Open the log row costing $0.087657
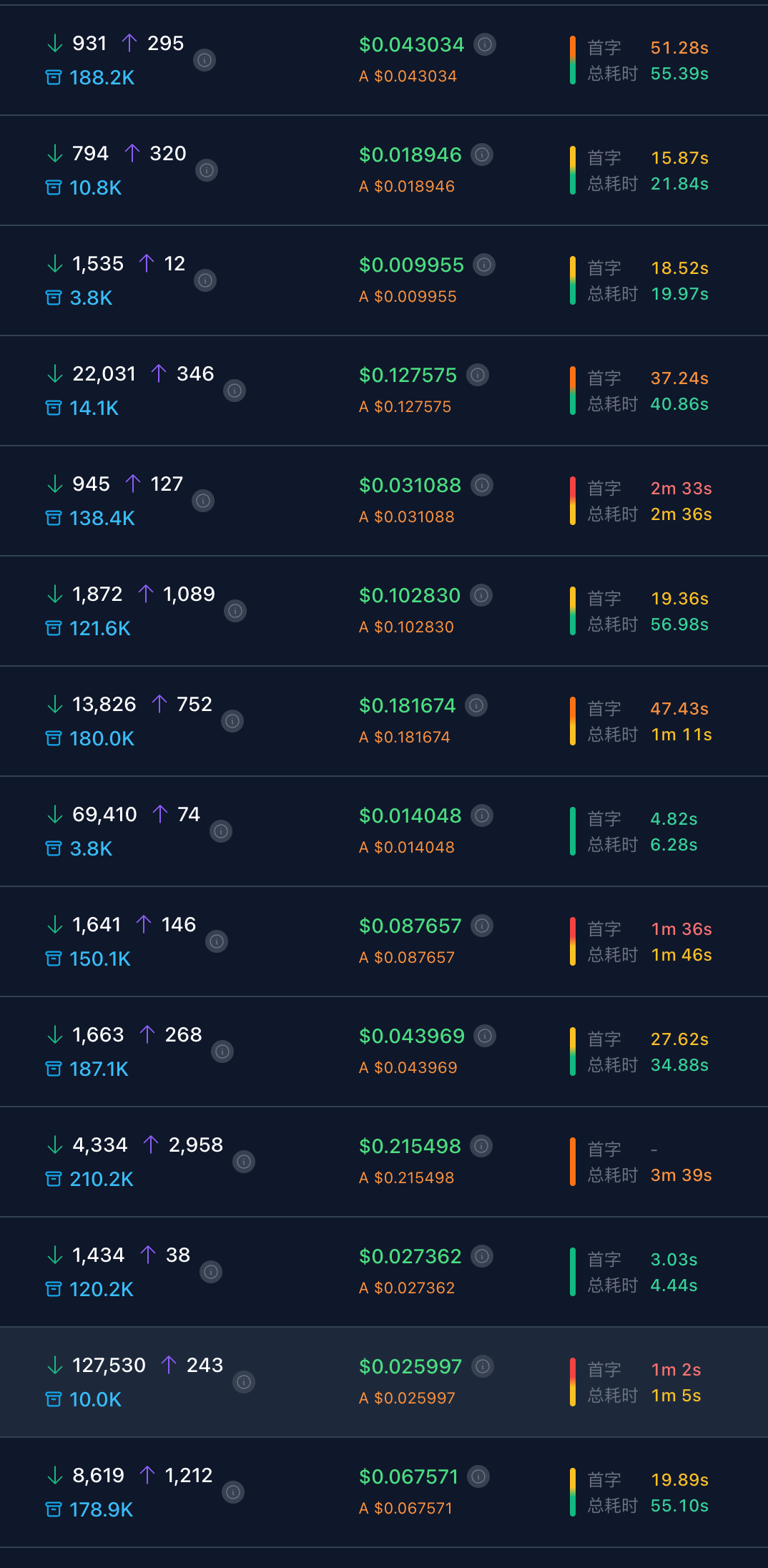The image size is (768, 1568). 384,941
